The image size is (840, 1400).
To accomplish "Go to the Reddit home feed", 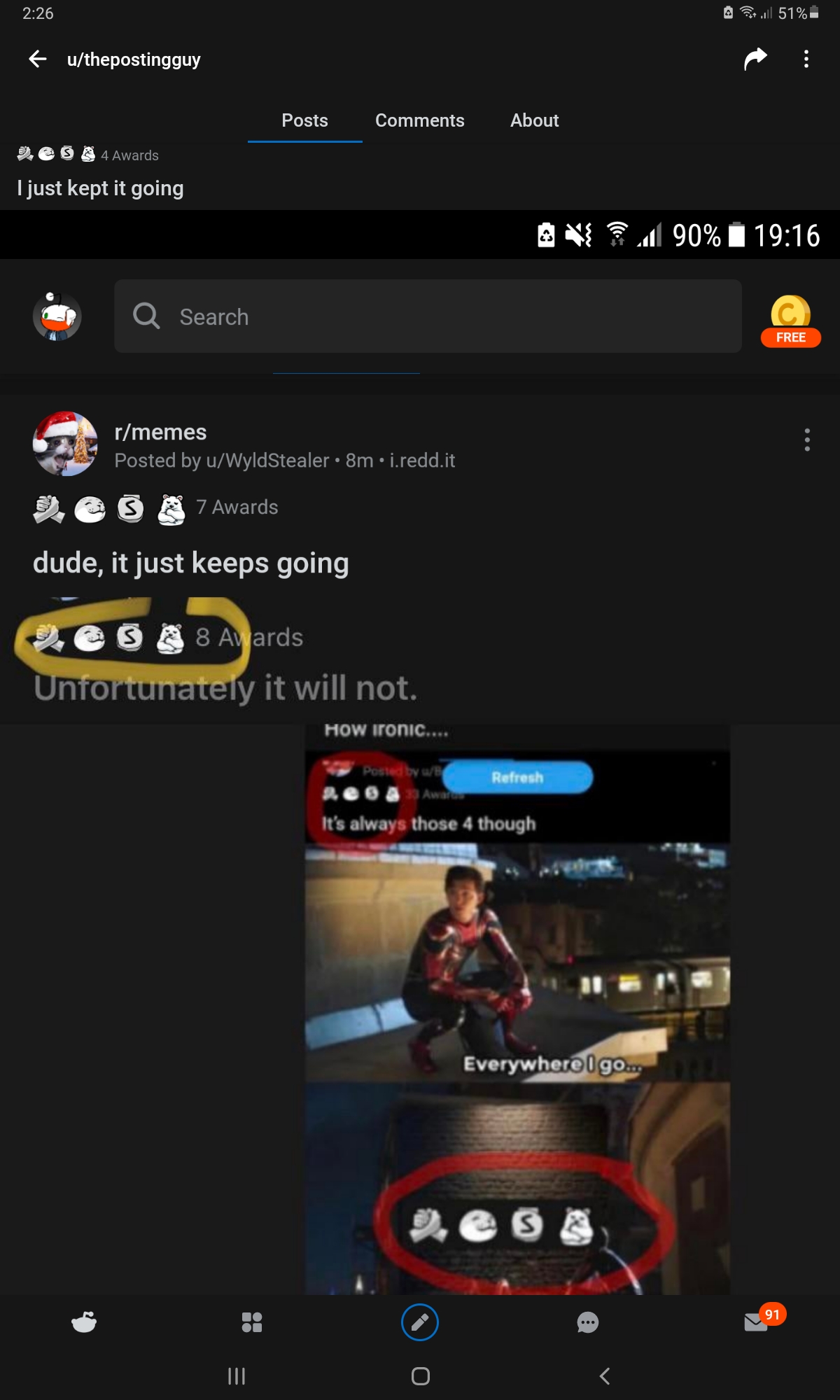I will (84, 1322).
